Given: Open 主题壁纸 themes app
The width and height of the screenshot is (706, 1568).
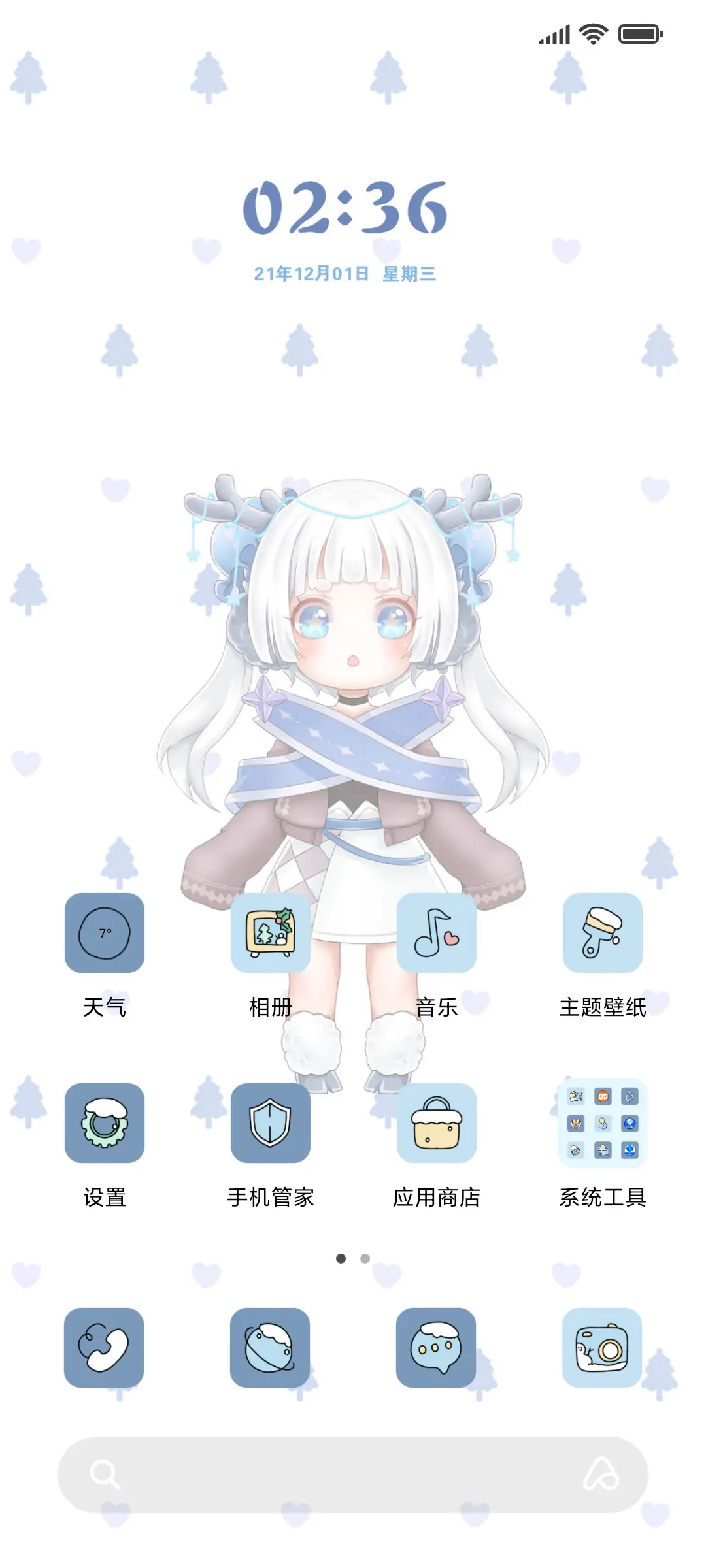Looking at the screenshot, I should (603, 933).
